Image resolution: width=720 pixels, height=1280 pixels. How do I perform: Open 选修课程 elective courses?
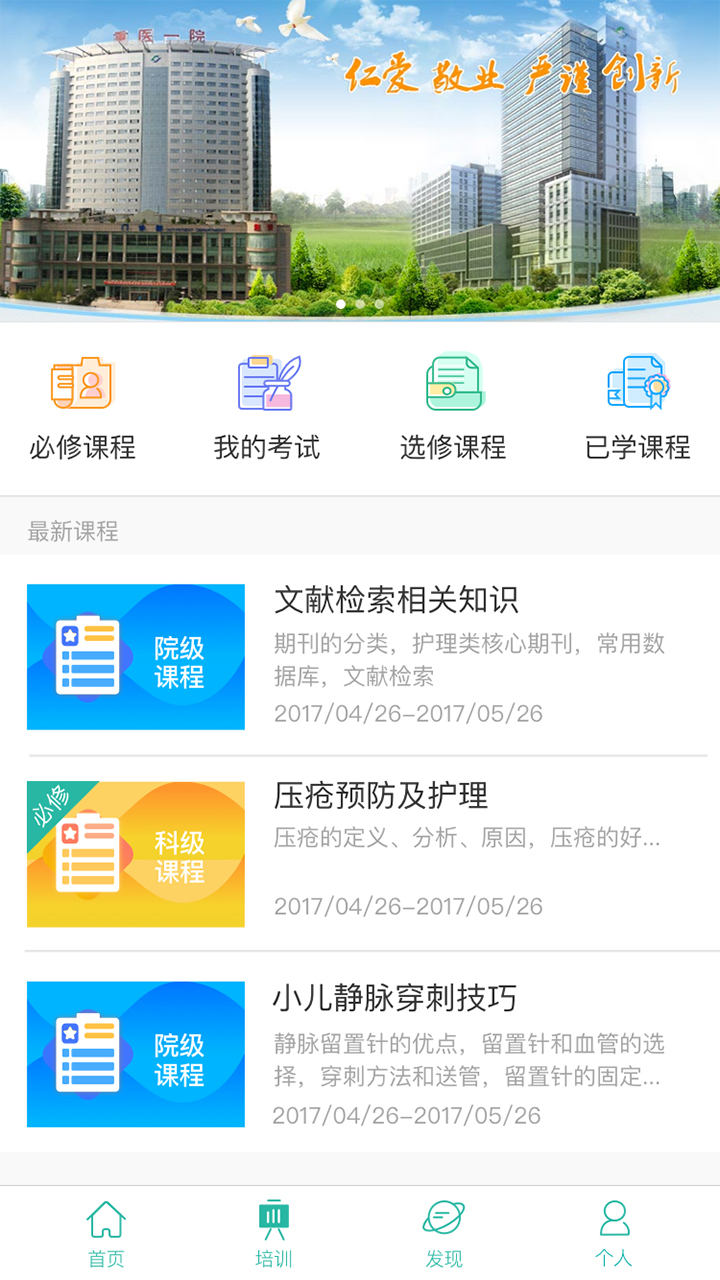453,407
